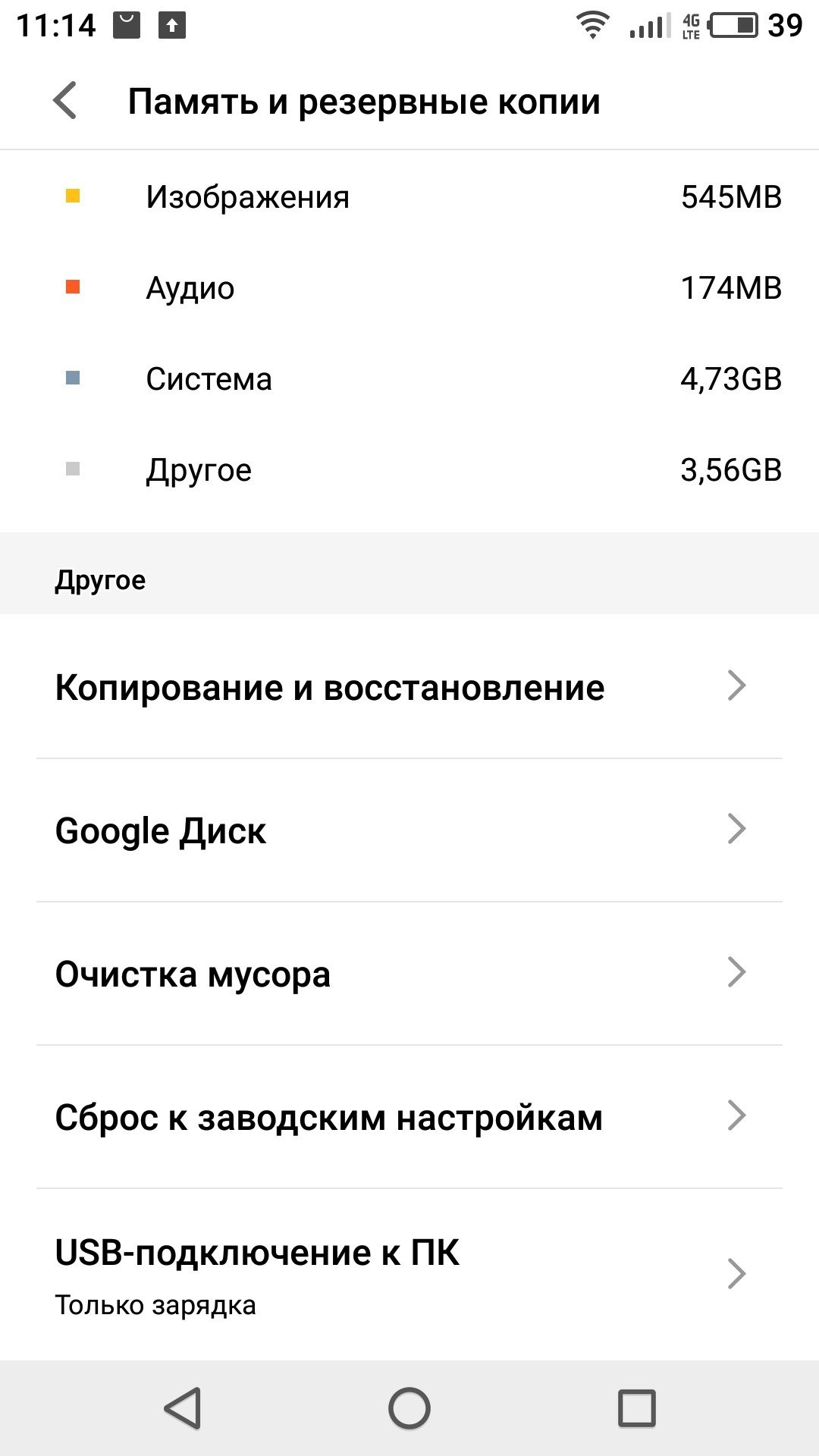Tap the system home button
Image resolution: width=819 pixels, height=1456 pixels.
pos(409,1408)
